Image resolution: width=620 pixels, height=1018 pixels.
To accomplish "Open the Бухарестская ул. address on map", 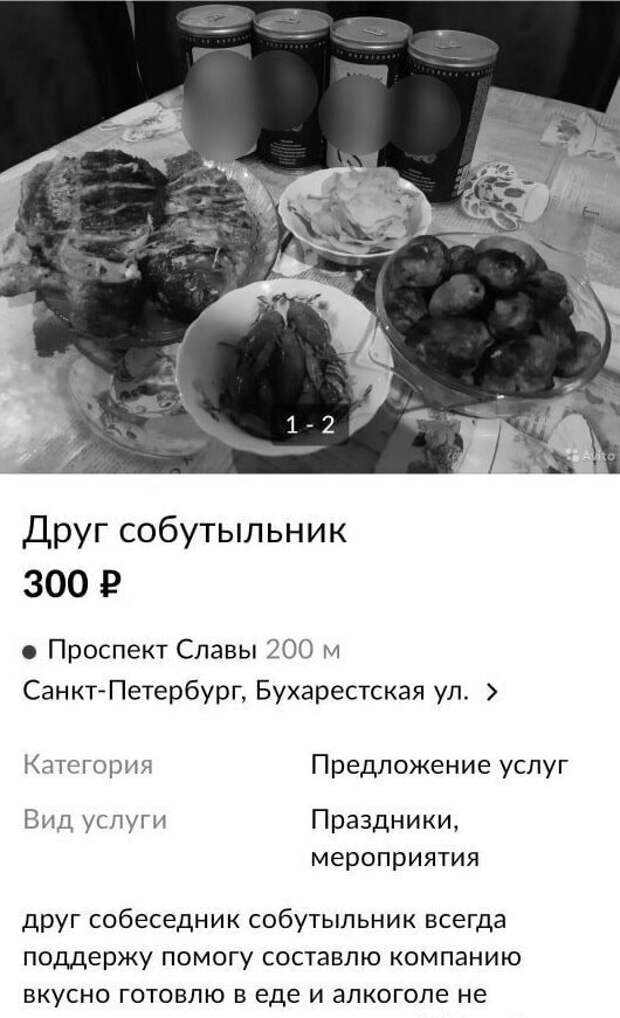I will click(x=260, y=691).
